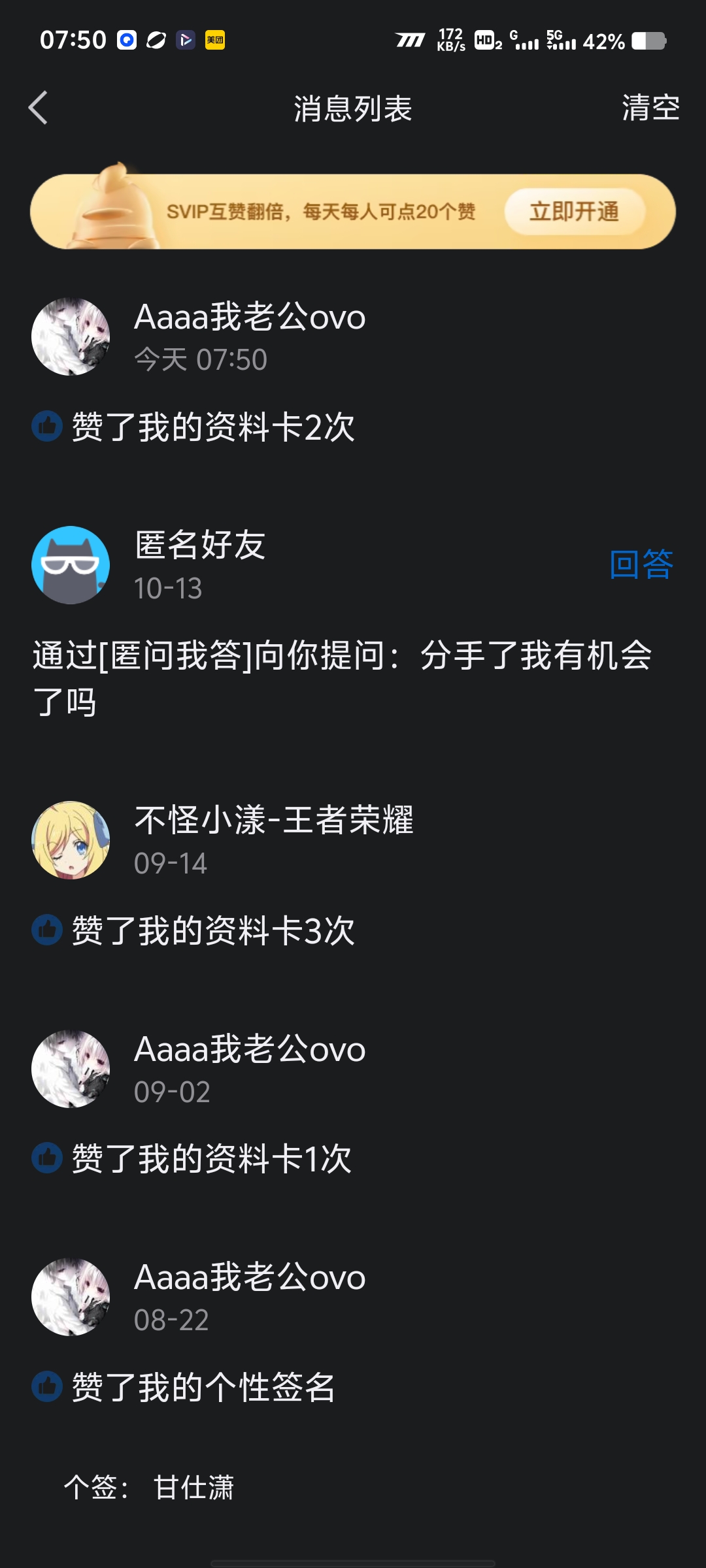Tap 回答 to answer the anonymous question
The image size is (706, 1568).
(641, 564)
